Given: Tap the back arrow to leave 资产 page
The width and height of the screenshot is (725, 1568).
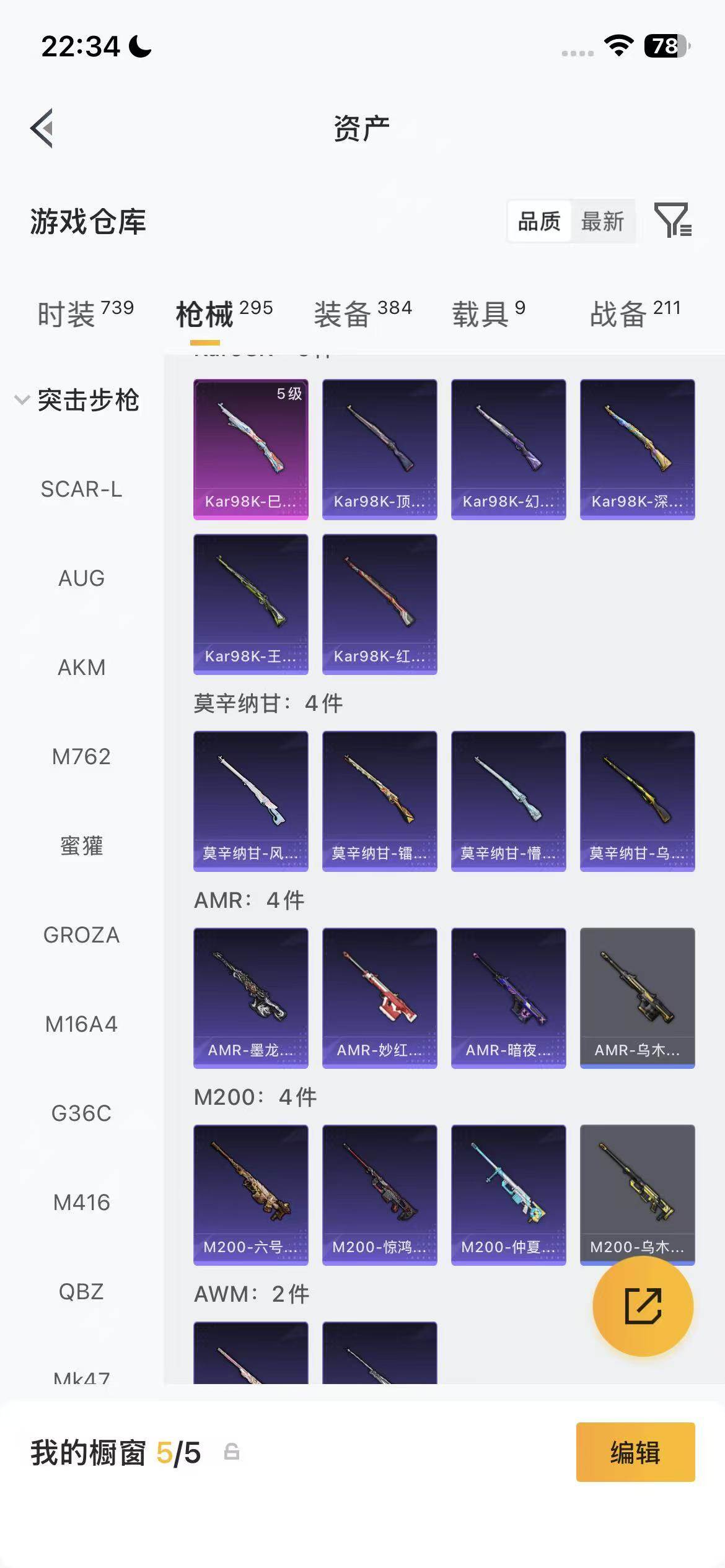Looking at the screenshot, I should 42,128.
